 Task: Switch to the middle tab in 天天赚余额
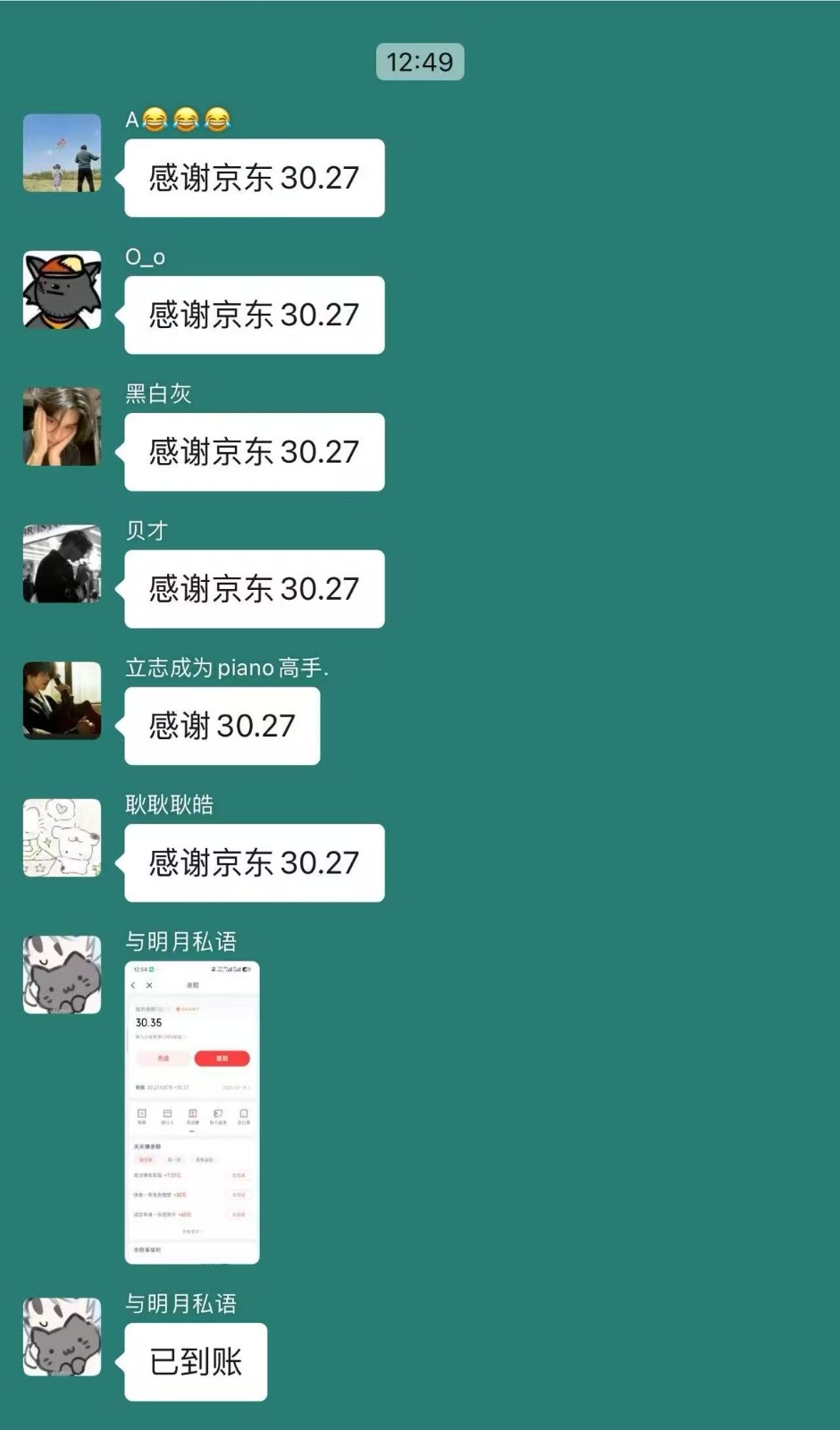click(x=176, y=1160)
